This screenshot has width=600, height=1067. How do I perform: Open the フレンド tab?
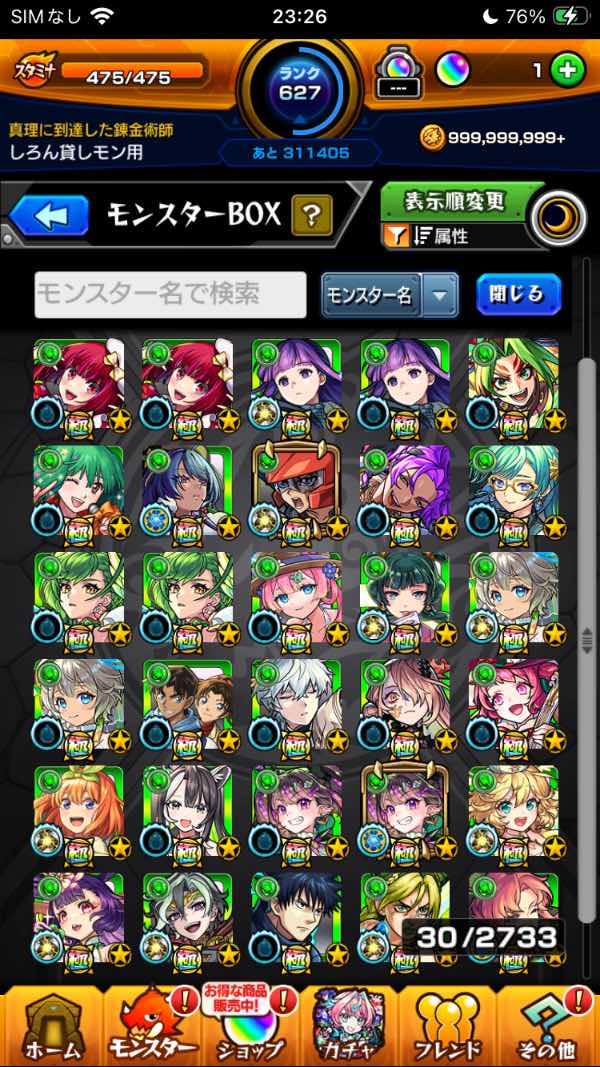[x=448, y=1027]
